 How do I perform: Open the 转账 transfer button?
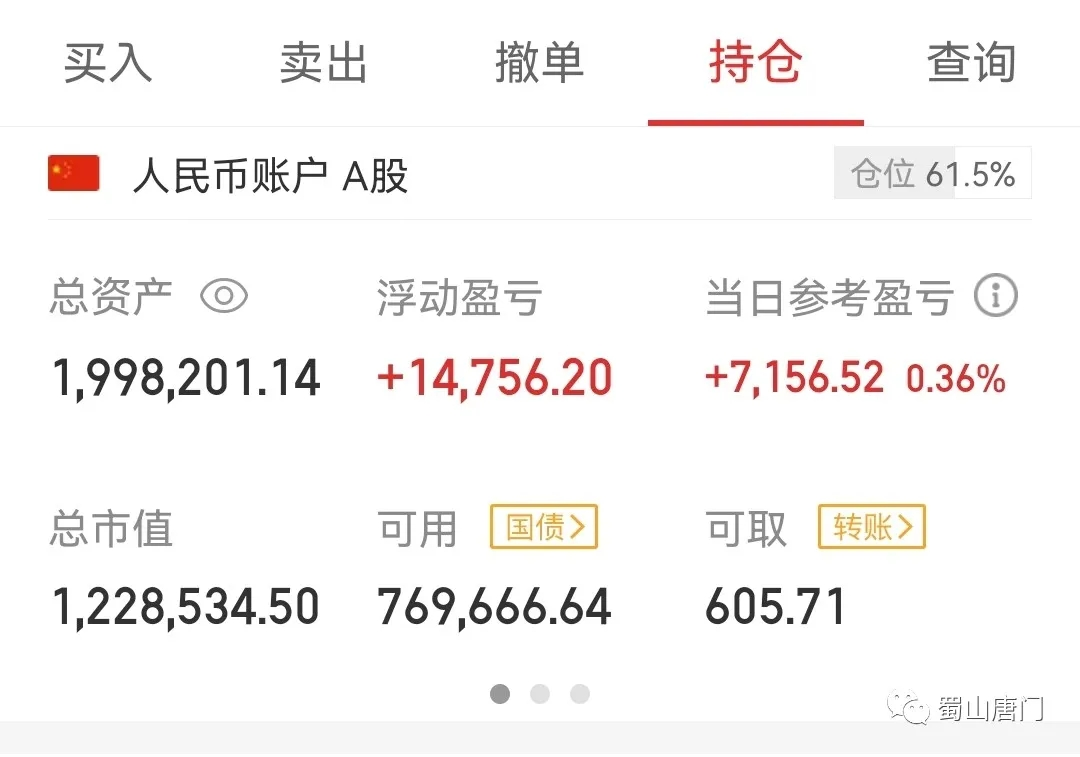[x=872, y=527]
